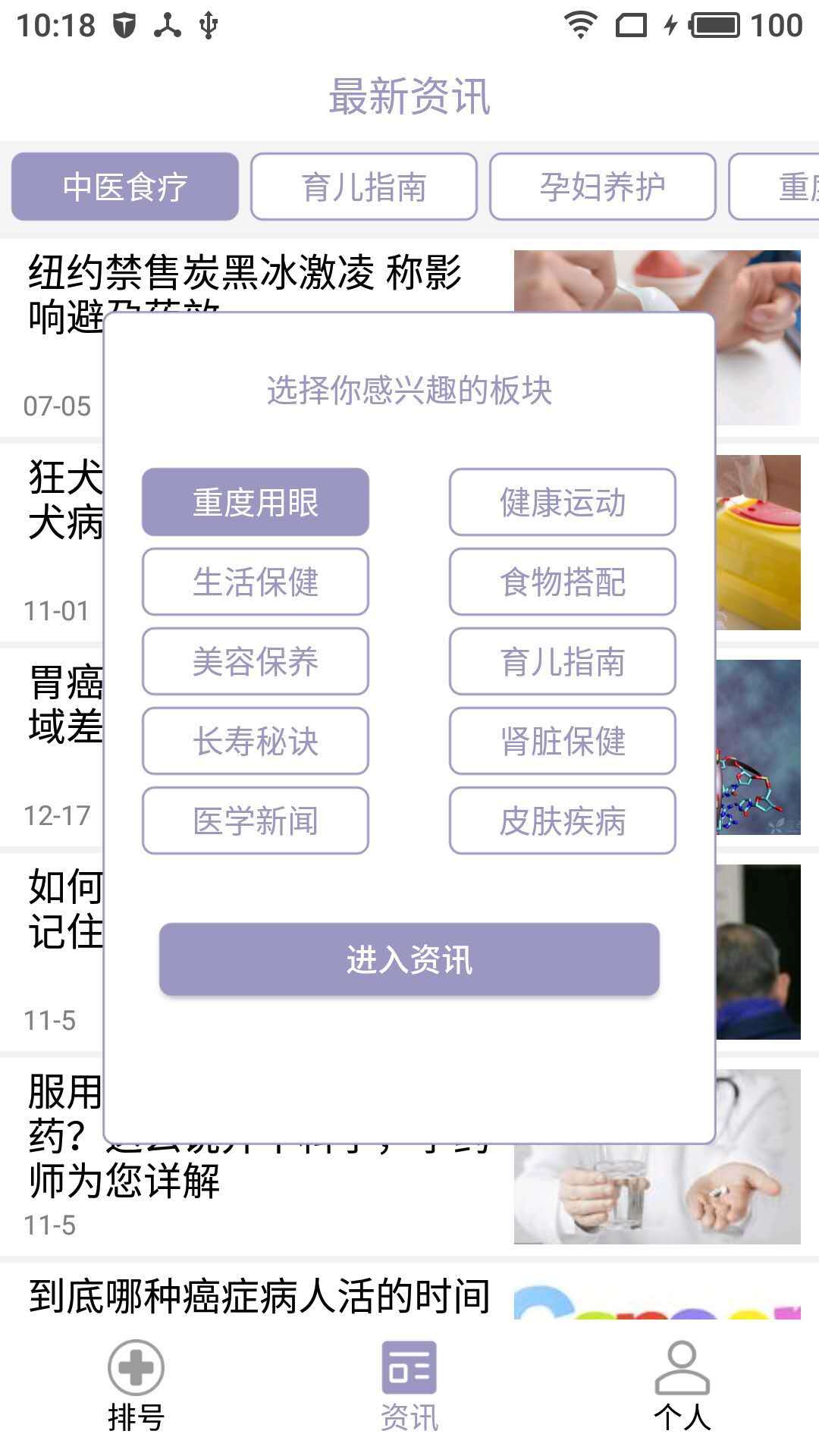
Task: Open the 排号 bottom tab
Action: click(x=136, y=1384)
